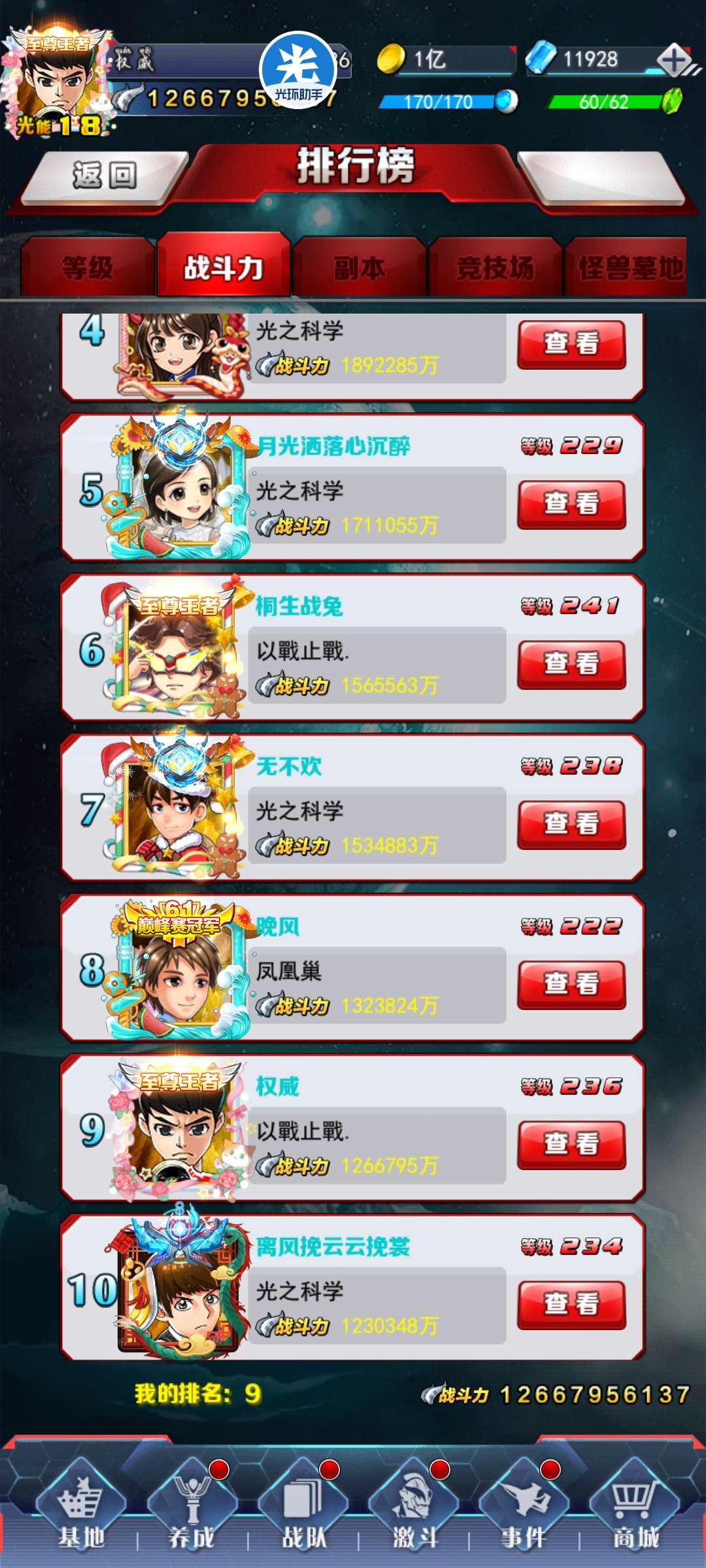View 离风挽云云挽裳 profile via 查看
Screen dimensions: 706x1568
[x=571, y=1304]
